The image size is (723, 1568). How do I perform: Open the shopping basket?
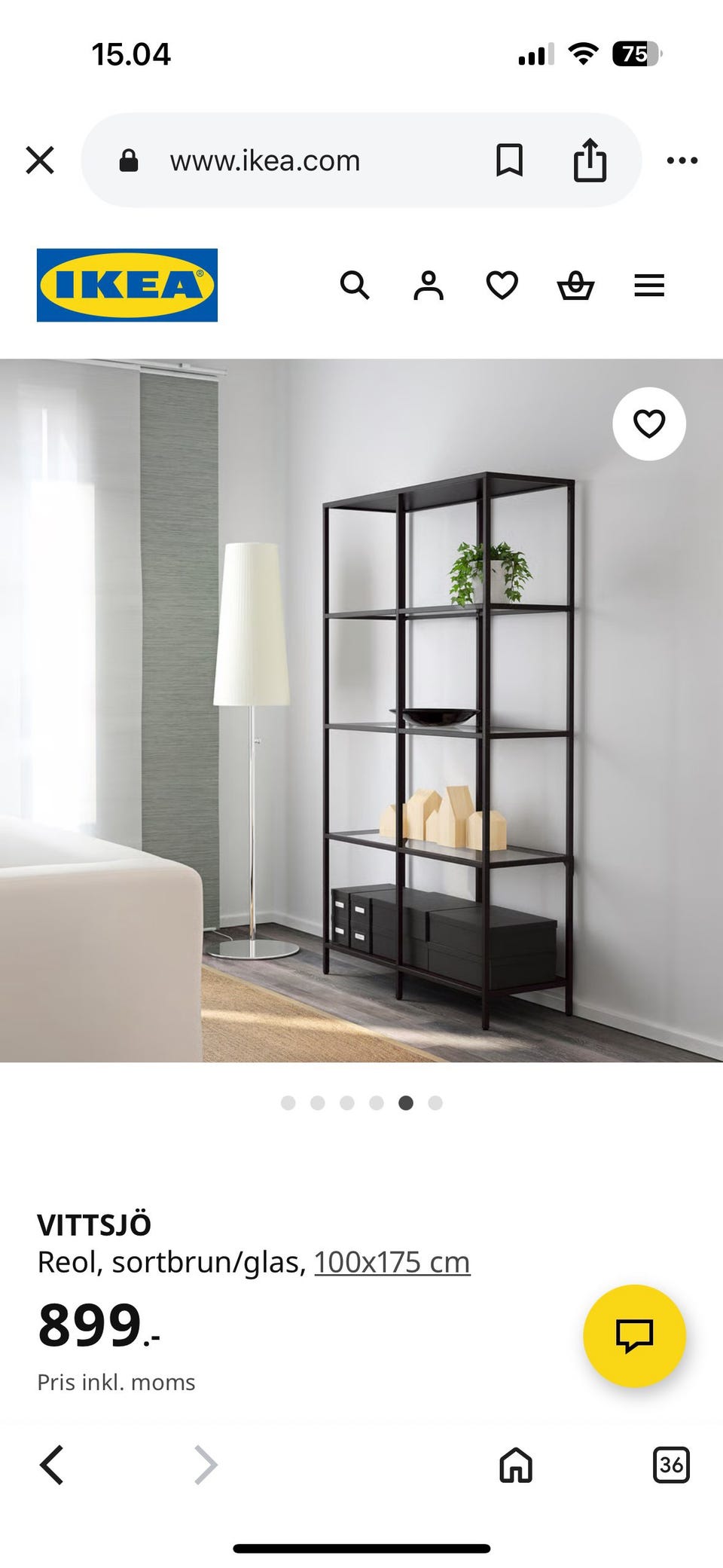pos(575,286)
